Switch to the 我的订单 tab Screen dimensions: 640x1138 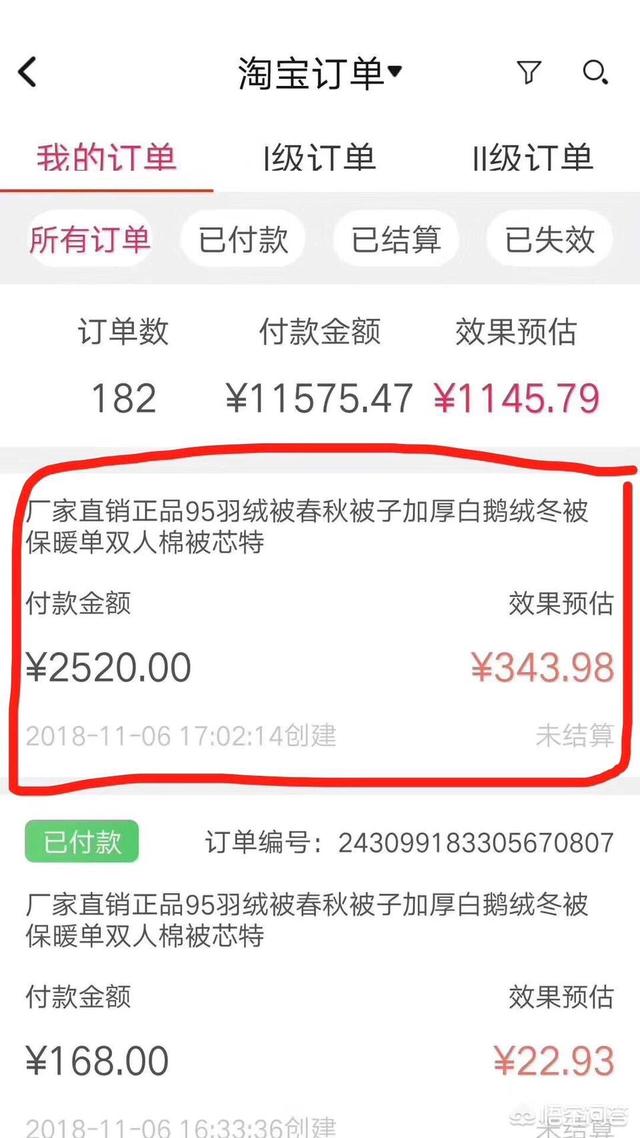point(106,157)
